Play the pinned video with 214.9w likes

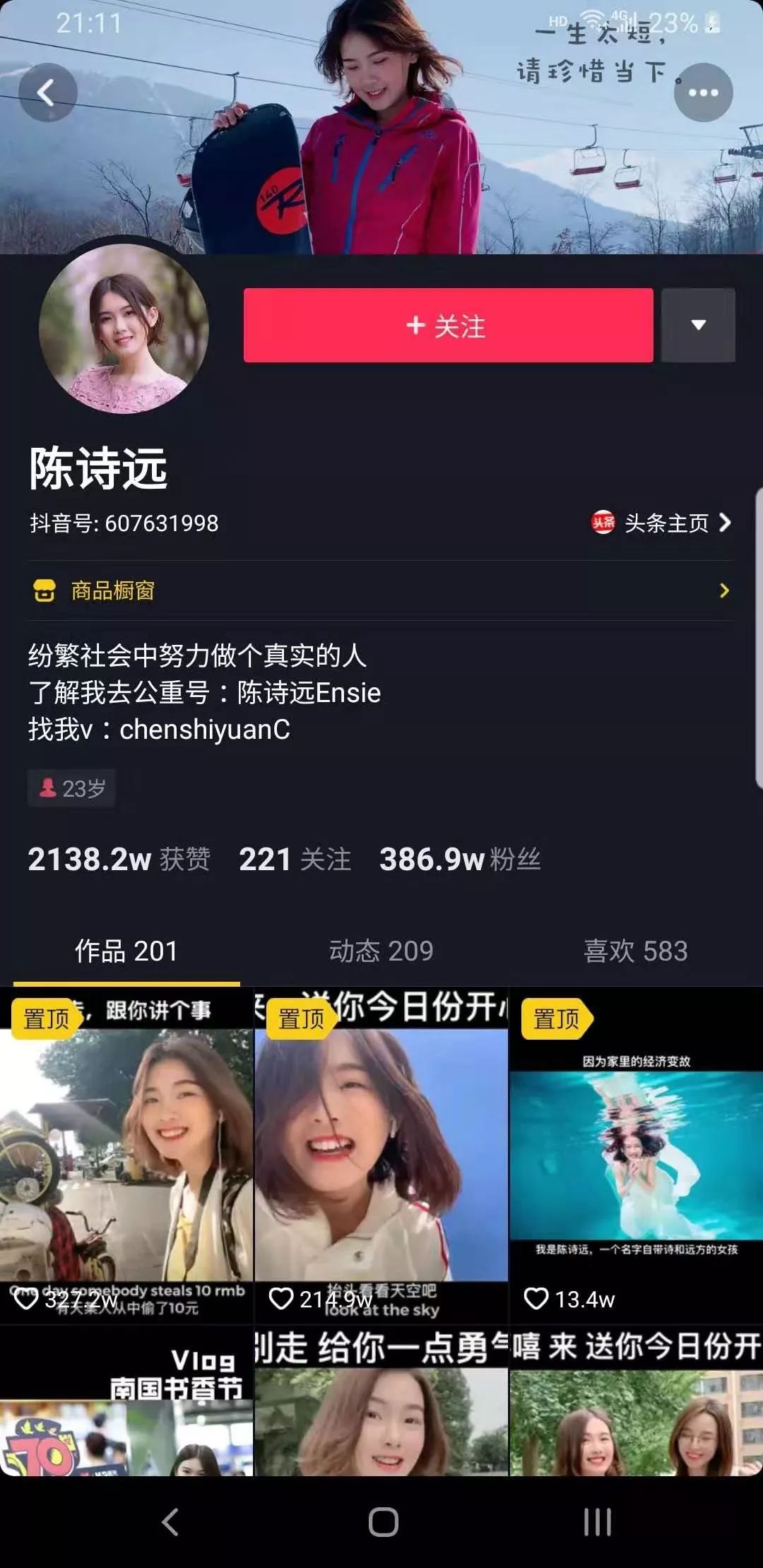(381, 1155)
